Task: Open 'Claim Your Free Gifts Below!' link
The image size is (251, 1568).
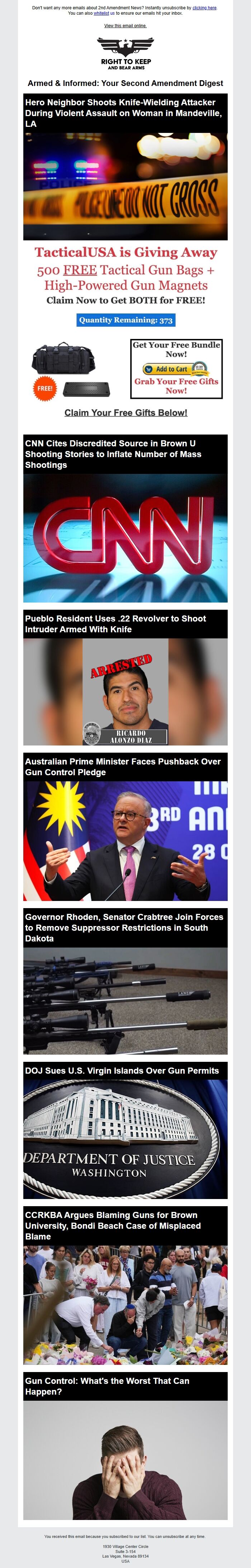Action: click(126, 413)
